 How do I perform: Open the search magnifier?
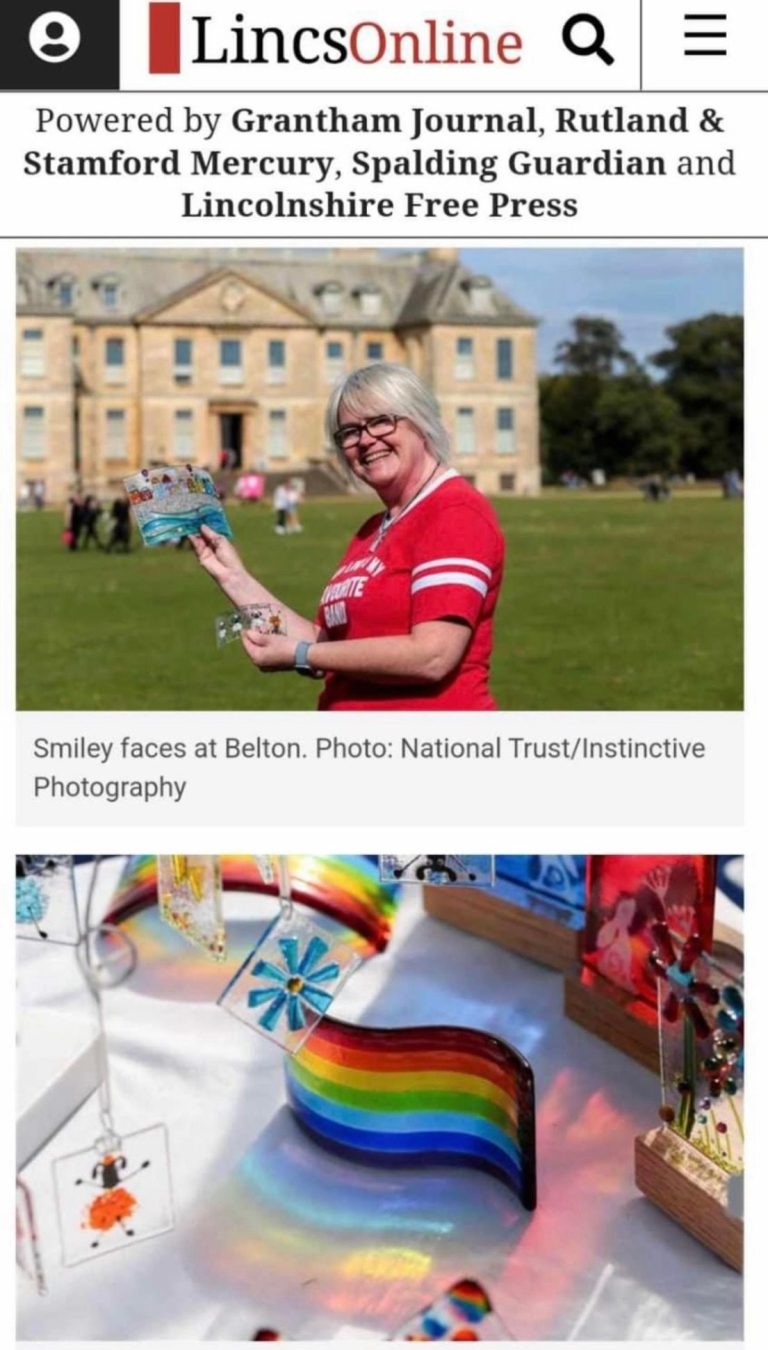tap(588, 42)
